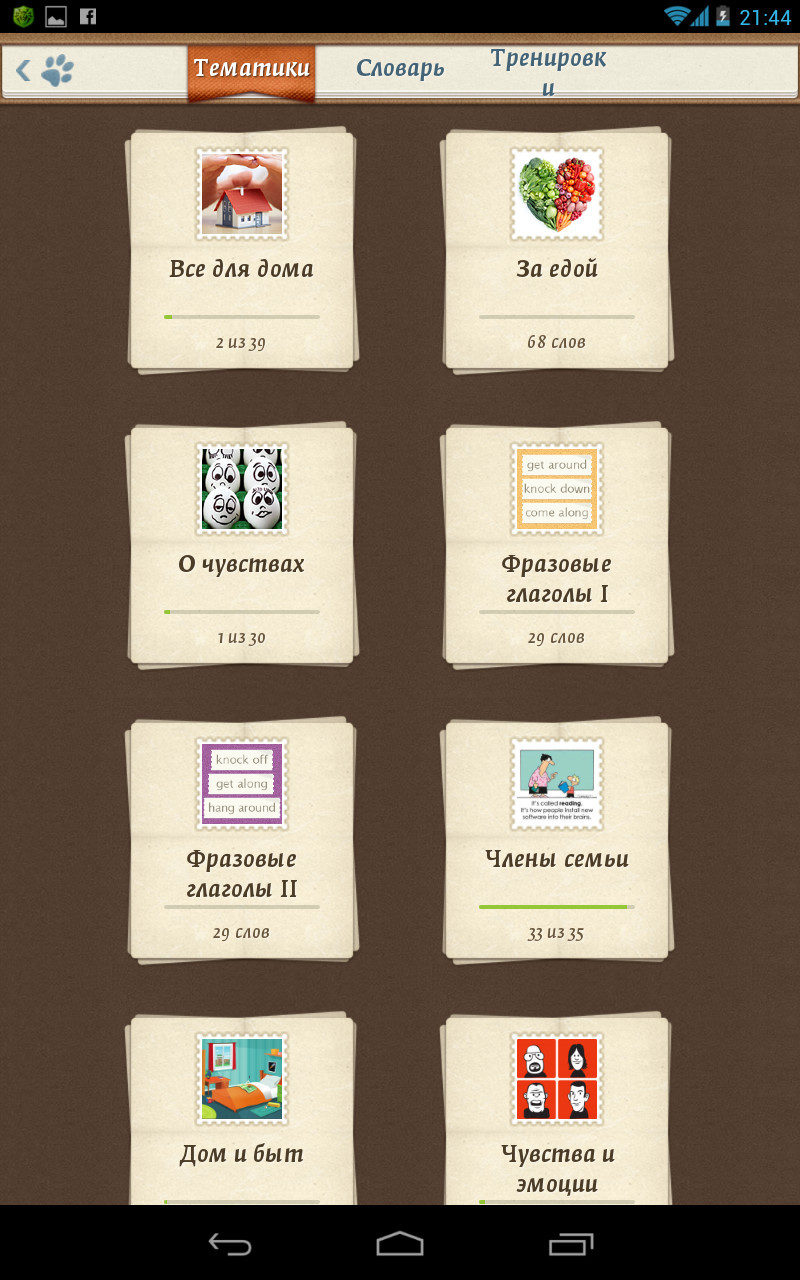This screenshot has height=1280, width=800.
Task: Show recent apps
Action: [571, 1243]
